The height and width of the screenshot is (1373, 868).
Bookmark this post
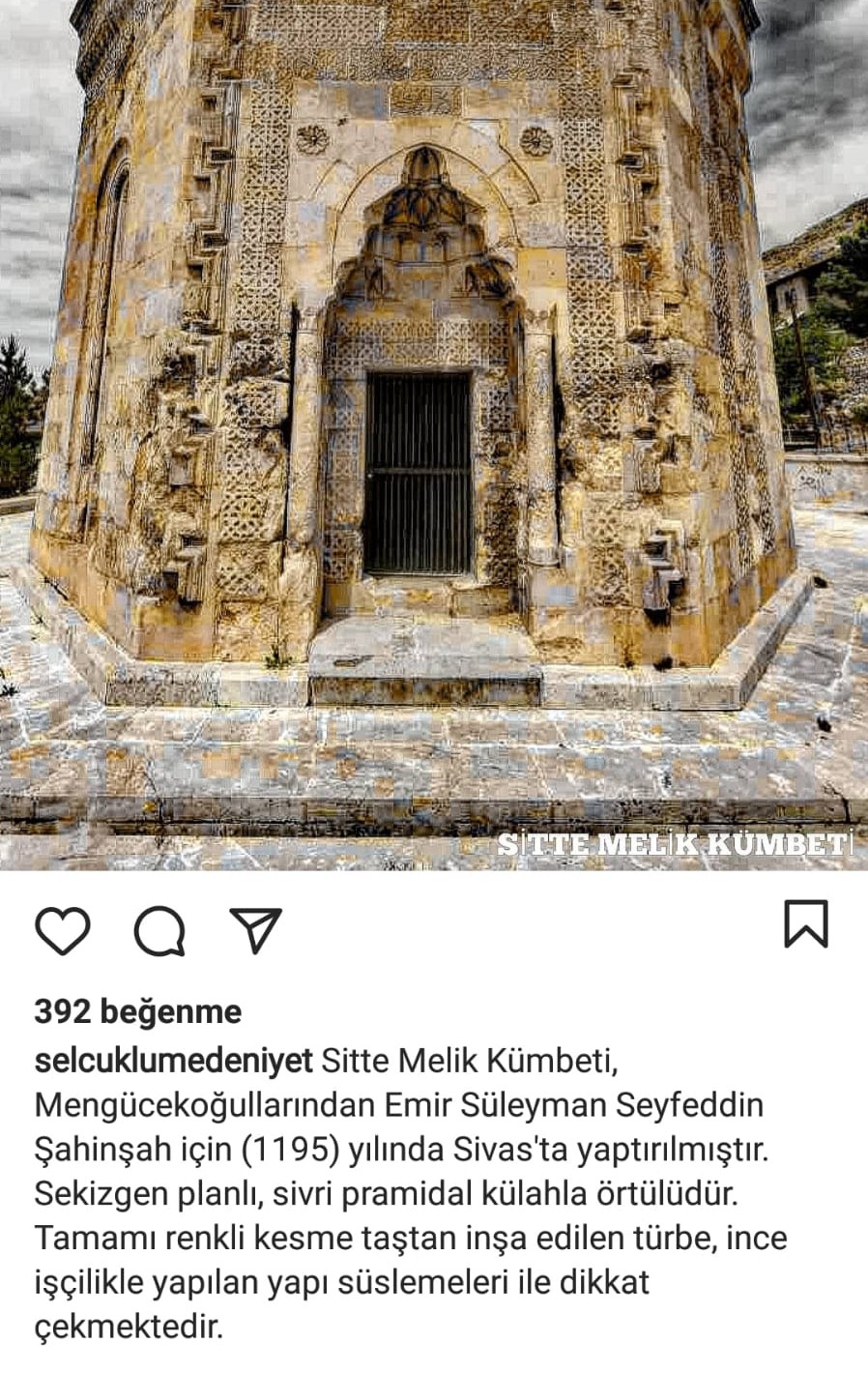pyautogui.click(x=805, y=923)
